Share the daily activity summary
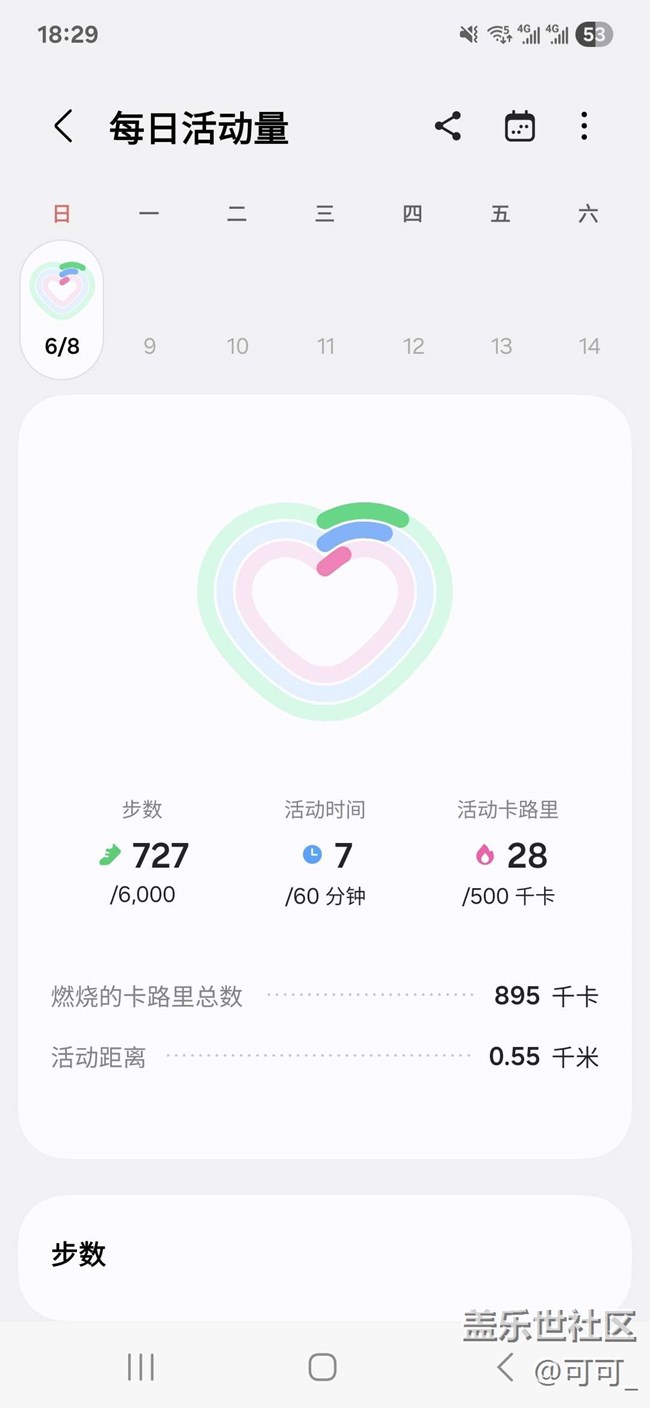The width and height of the screenshot is (650, 1408). pyautogui.click(x=448, y=126)
